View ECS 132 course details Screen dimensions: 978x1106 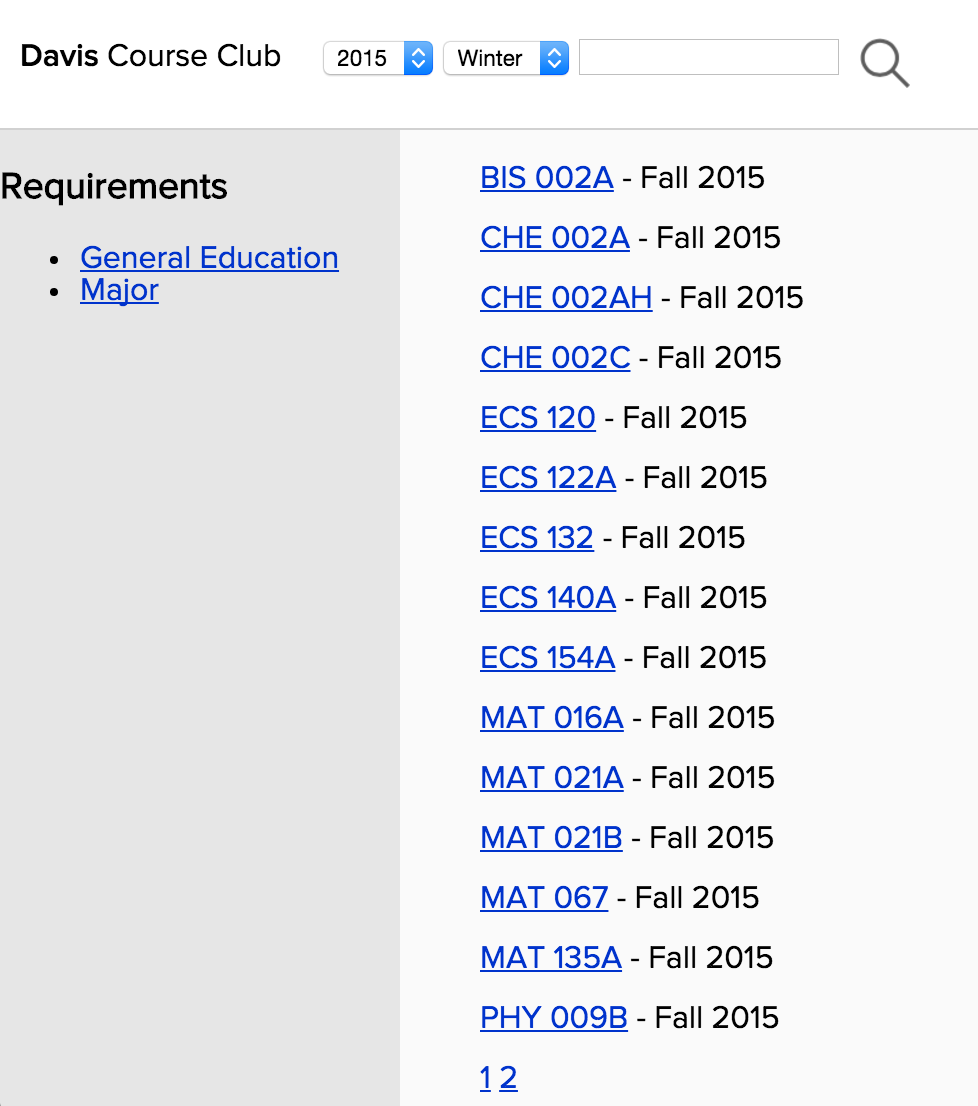tap(536, 538)
